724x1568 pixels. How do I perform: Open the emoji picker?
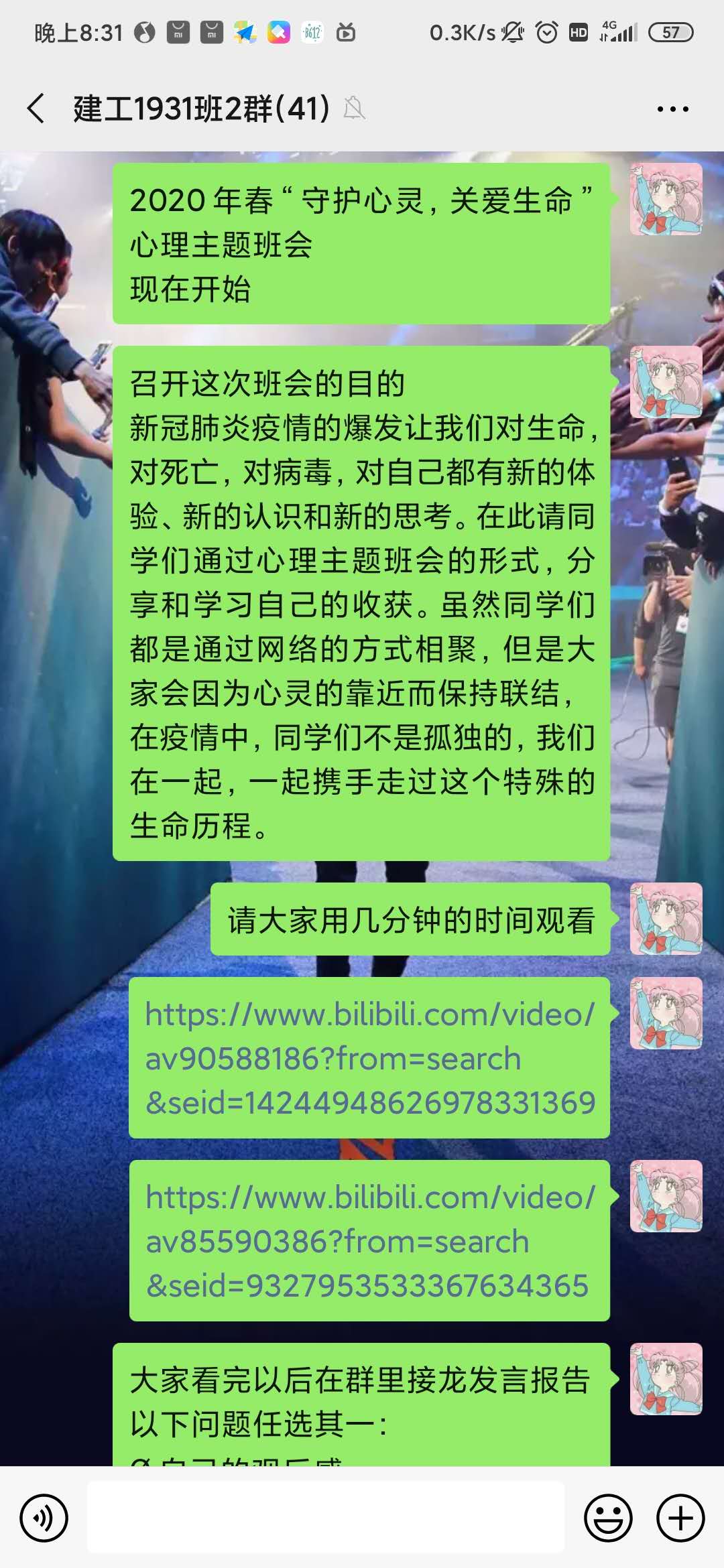tap(608, 1518)
